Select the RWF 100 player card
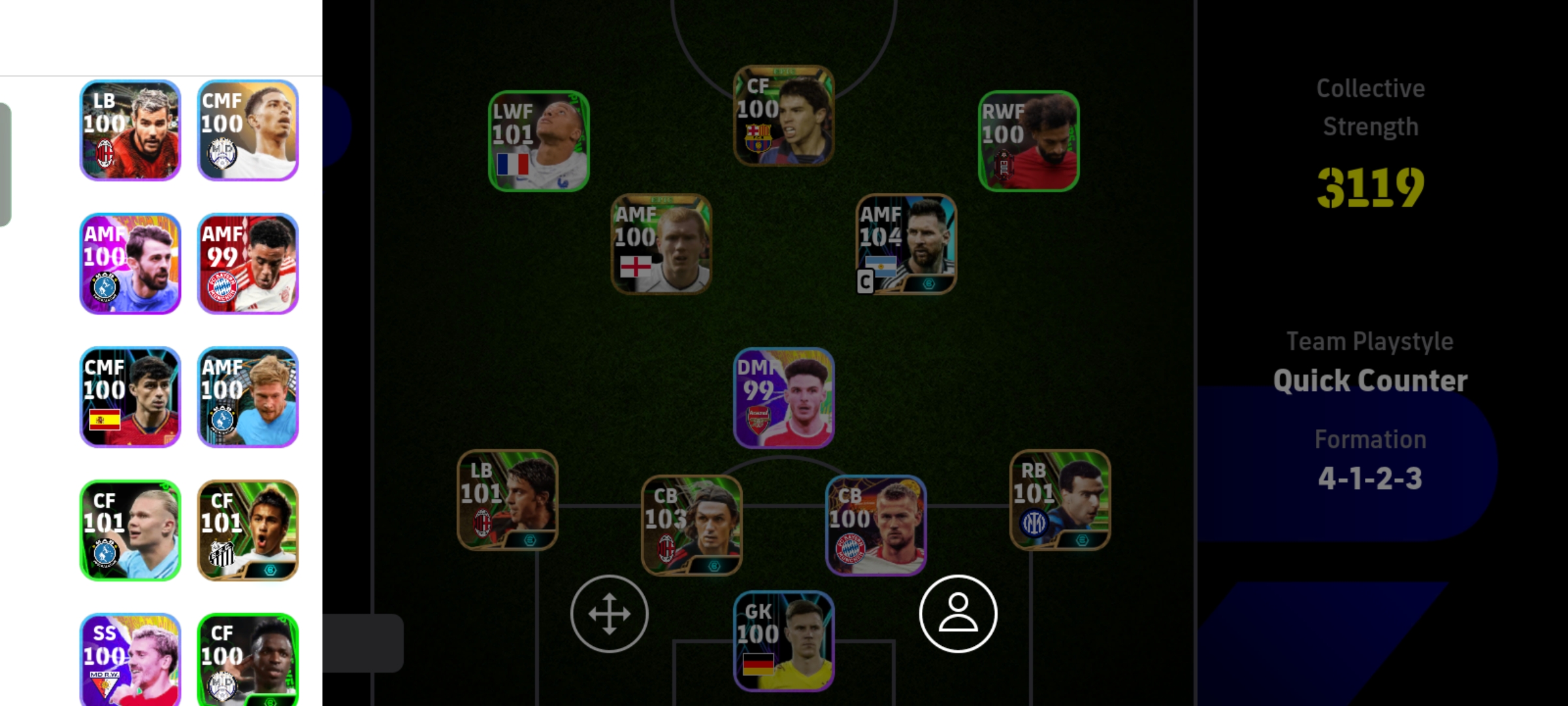Screen dimensions: 1568x706 point(1028,141)
